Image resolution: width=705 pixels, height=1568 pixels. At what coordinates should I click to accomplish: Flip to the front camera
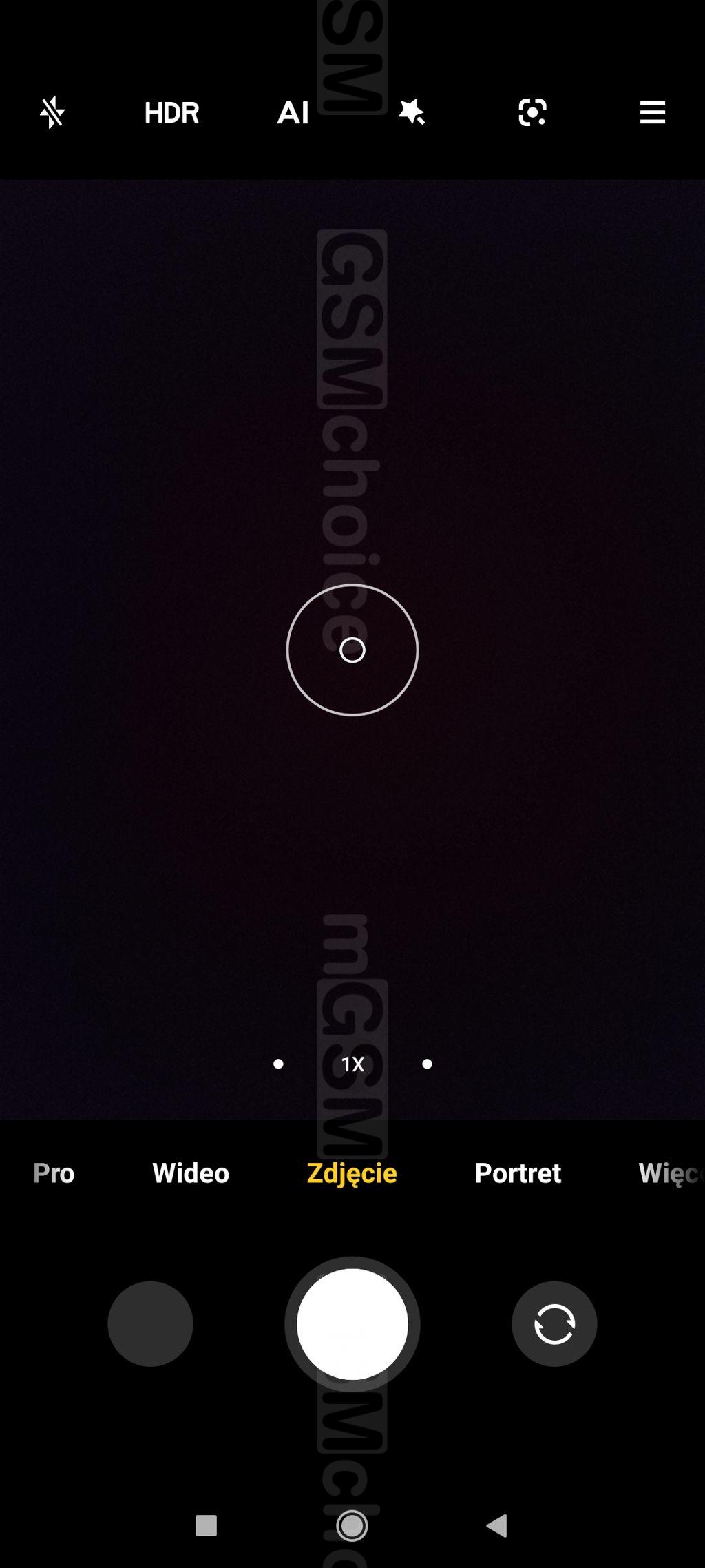[x=554, y=1323]
